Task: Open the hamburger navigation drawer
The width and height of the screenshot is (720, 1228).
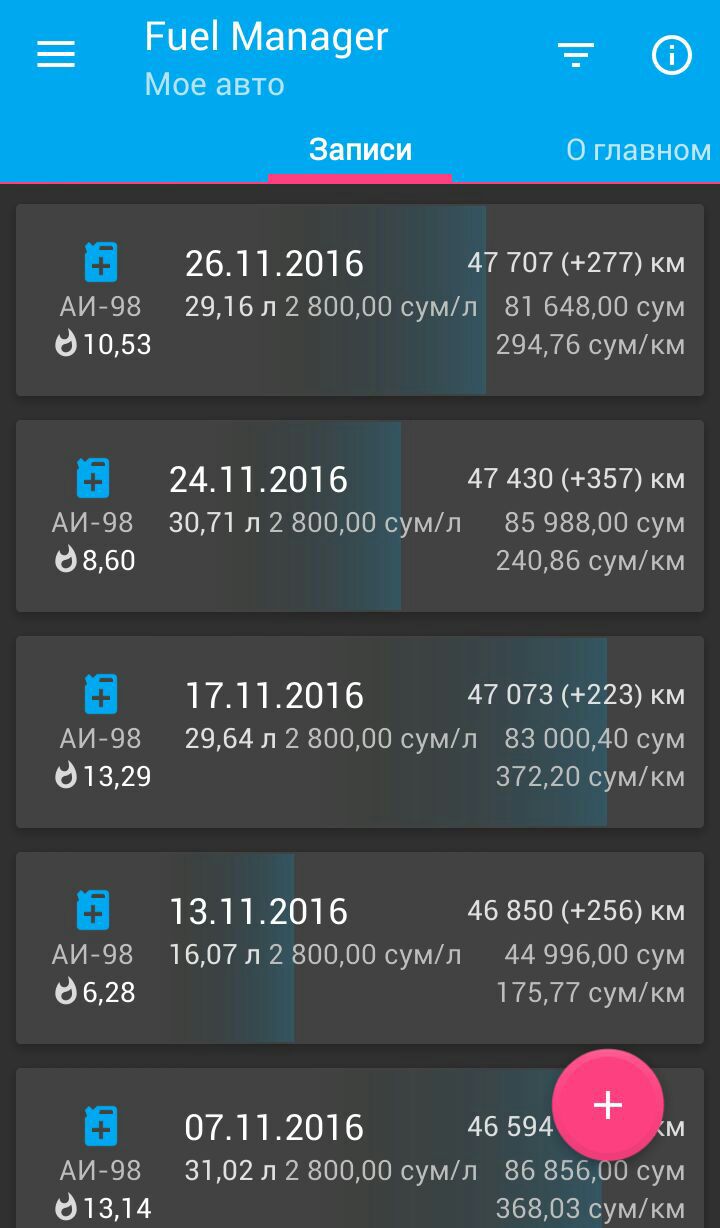Action: (56, 55)
